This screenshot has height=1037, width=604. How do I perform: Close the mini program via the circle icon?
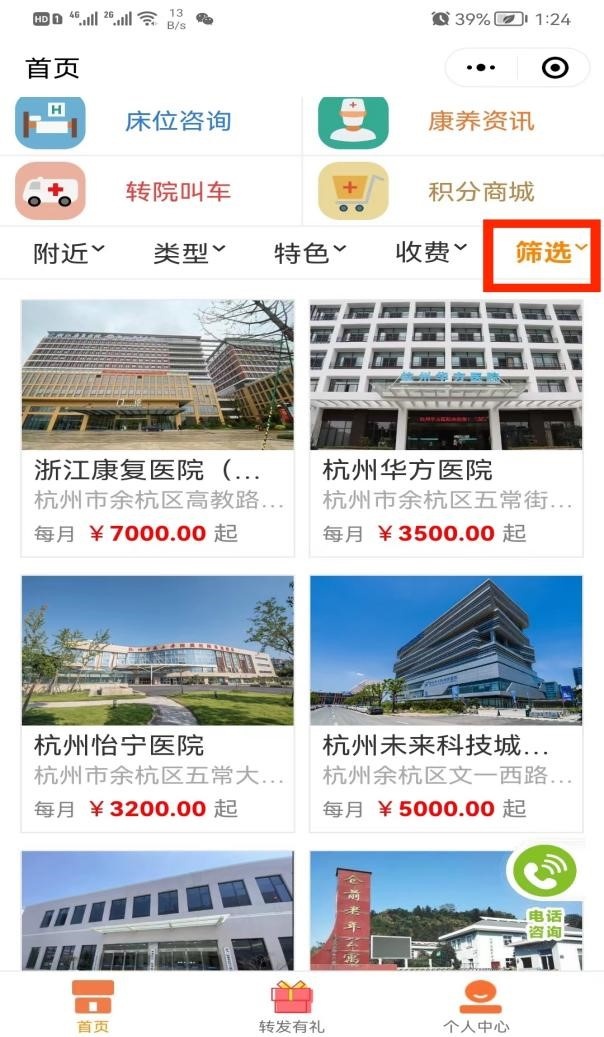pos(554,68)
